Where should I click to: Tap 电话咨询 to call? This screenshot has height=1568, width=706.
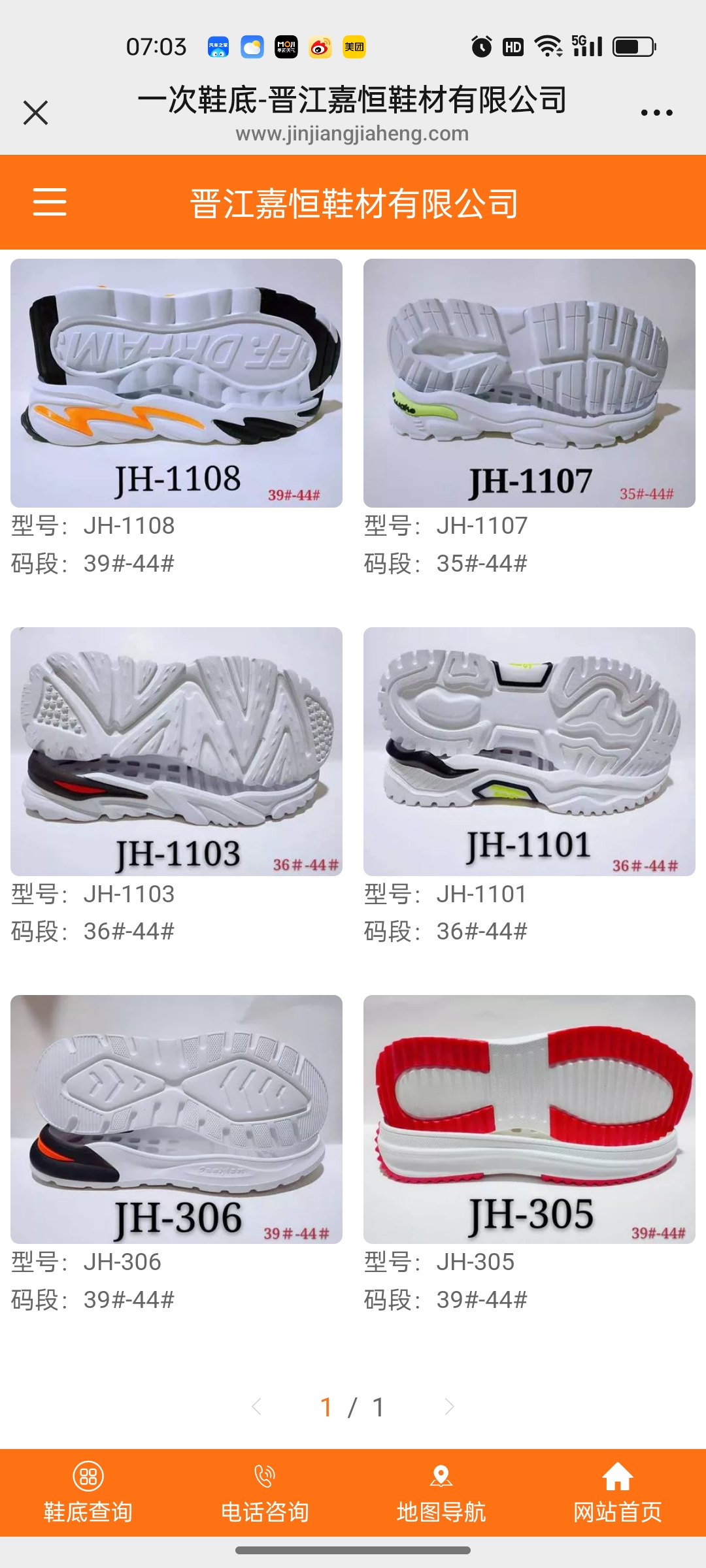[x=265, y=1493]
